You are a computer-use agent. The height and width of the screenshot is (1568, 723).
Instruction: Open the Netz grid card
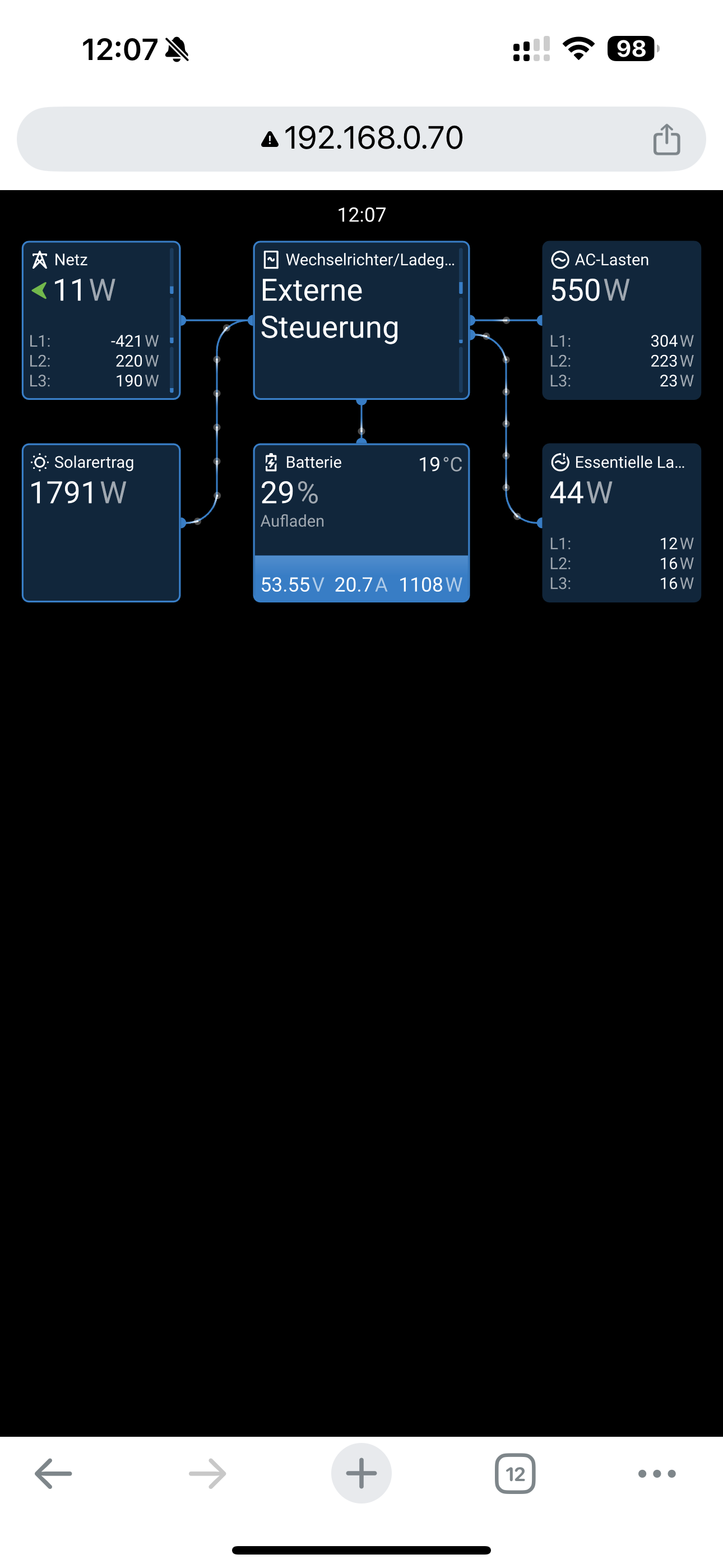click(101, 320)
